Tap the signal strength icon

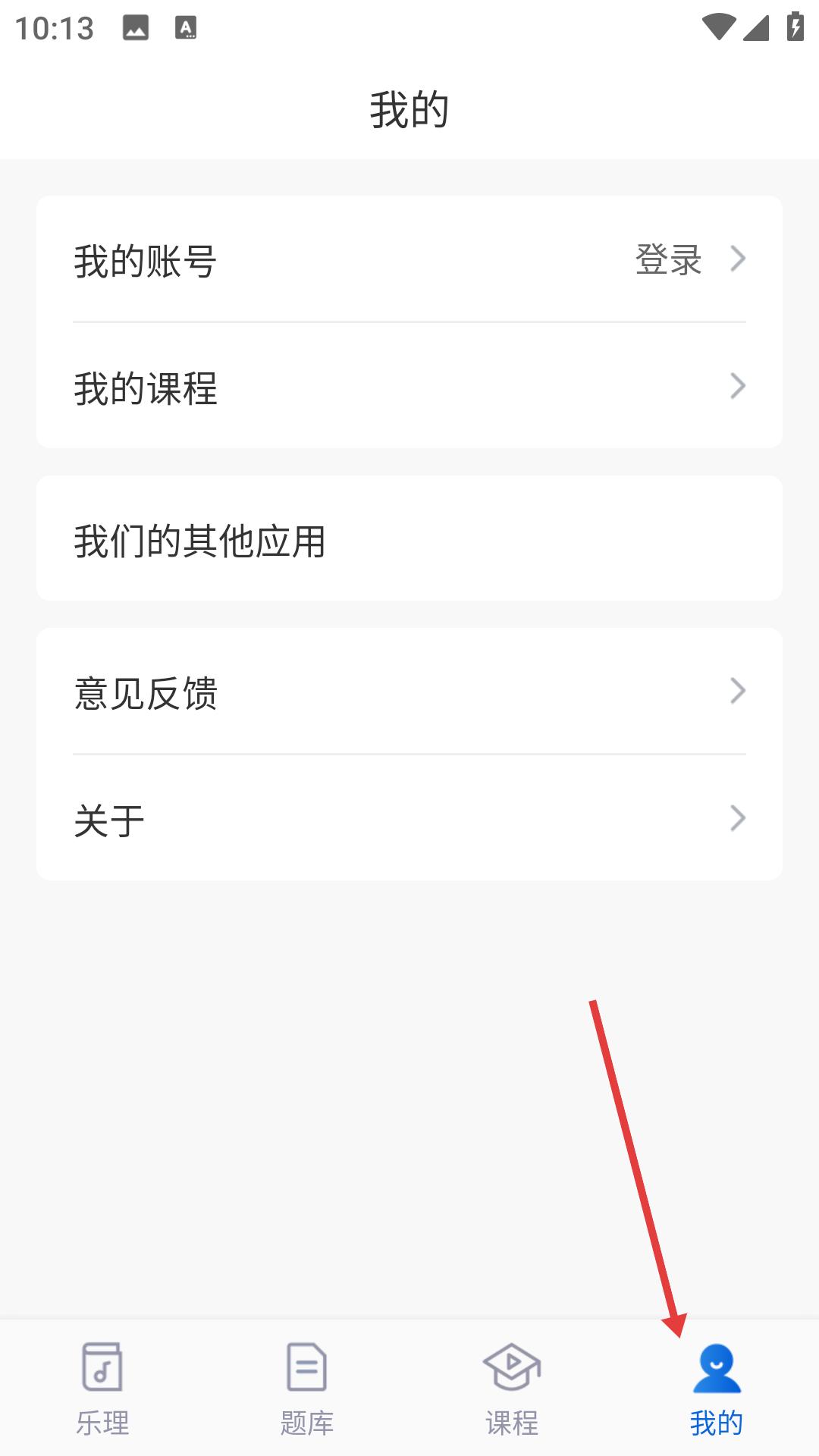[758, 25]
